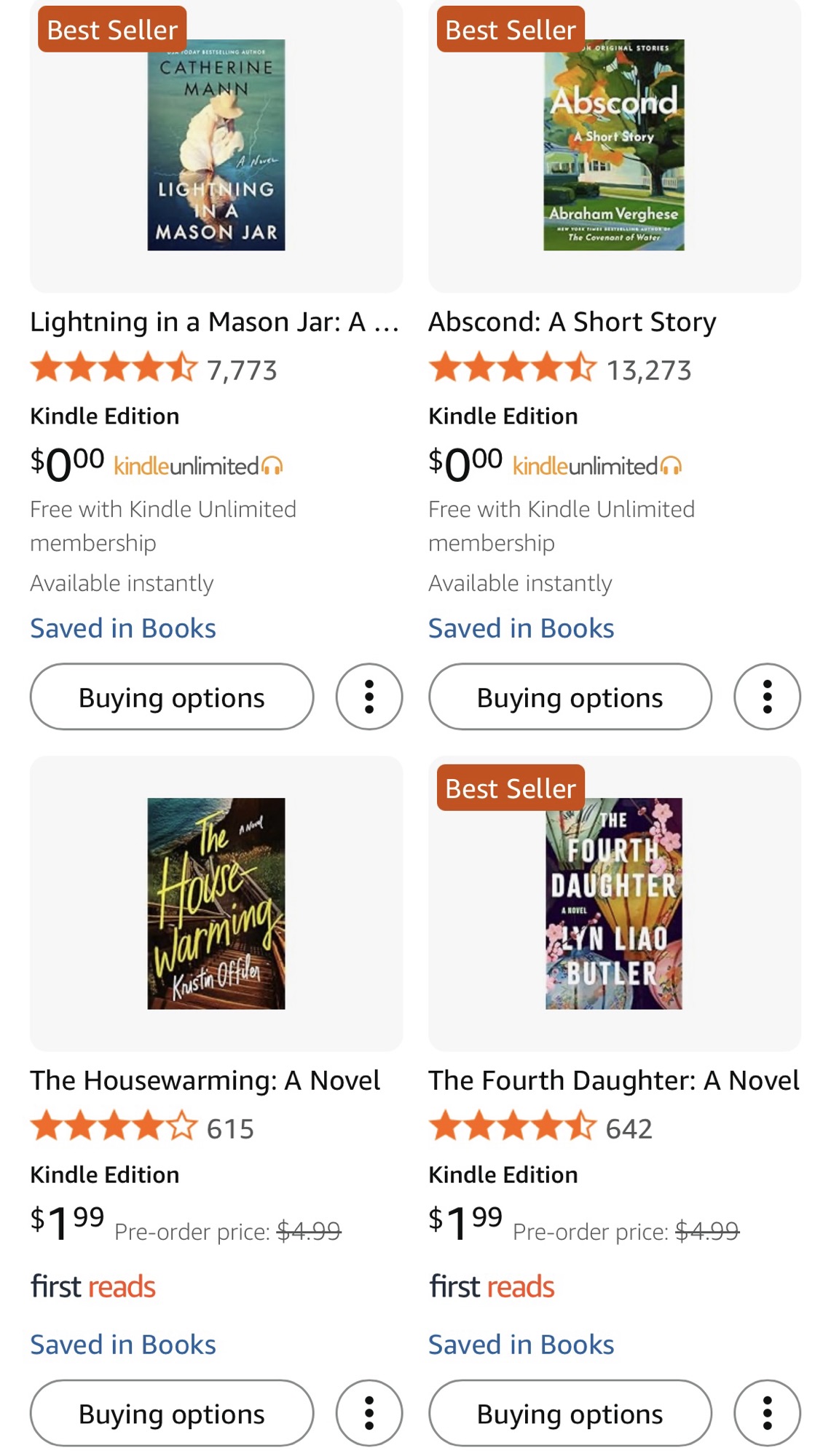The width and height of the screenshot is (831, 1456).
Task: View buying options for Lightning in a Mason Jar
Action: pyautogui.click(x=172, y=697)
